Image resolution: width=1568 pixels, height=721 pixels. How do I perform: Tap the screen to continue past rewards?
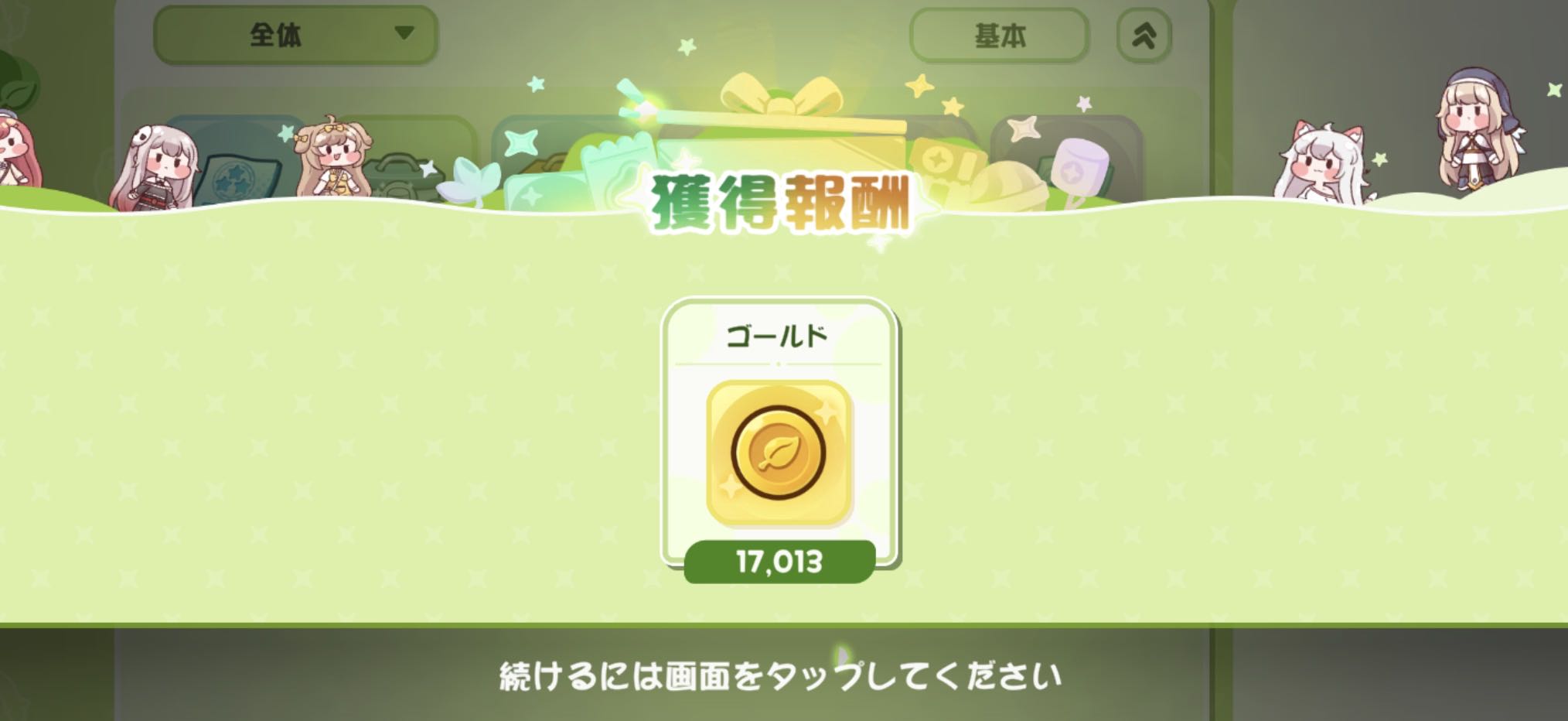[779, 676]
